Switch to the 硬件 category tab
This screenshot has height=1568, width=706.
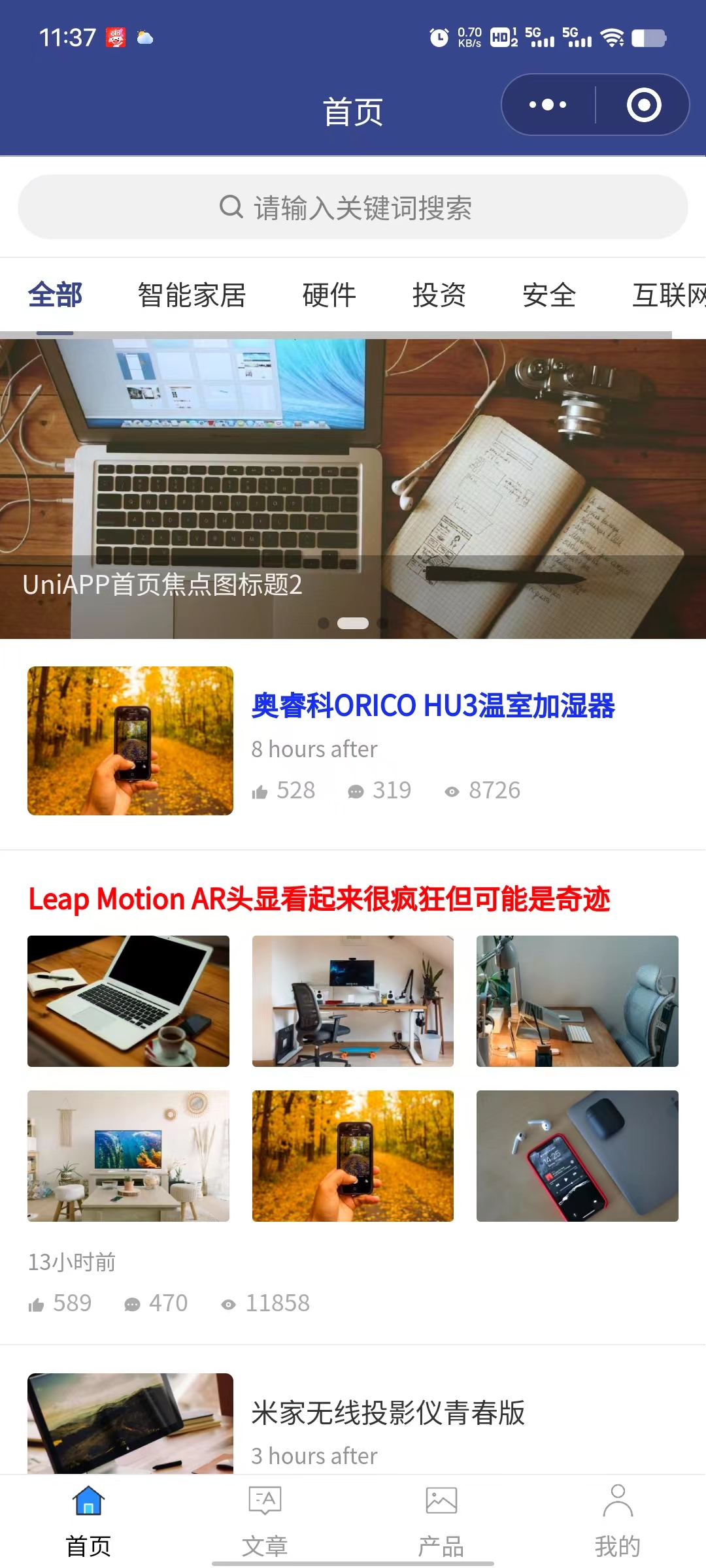click(329, 295)
